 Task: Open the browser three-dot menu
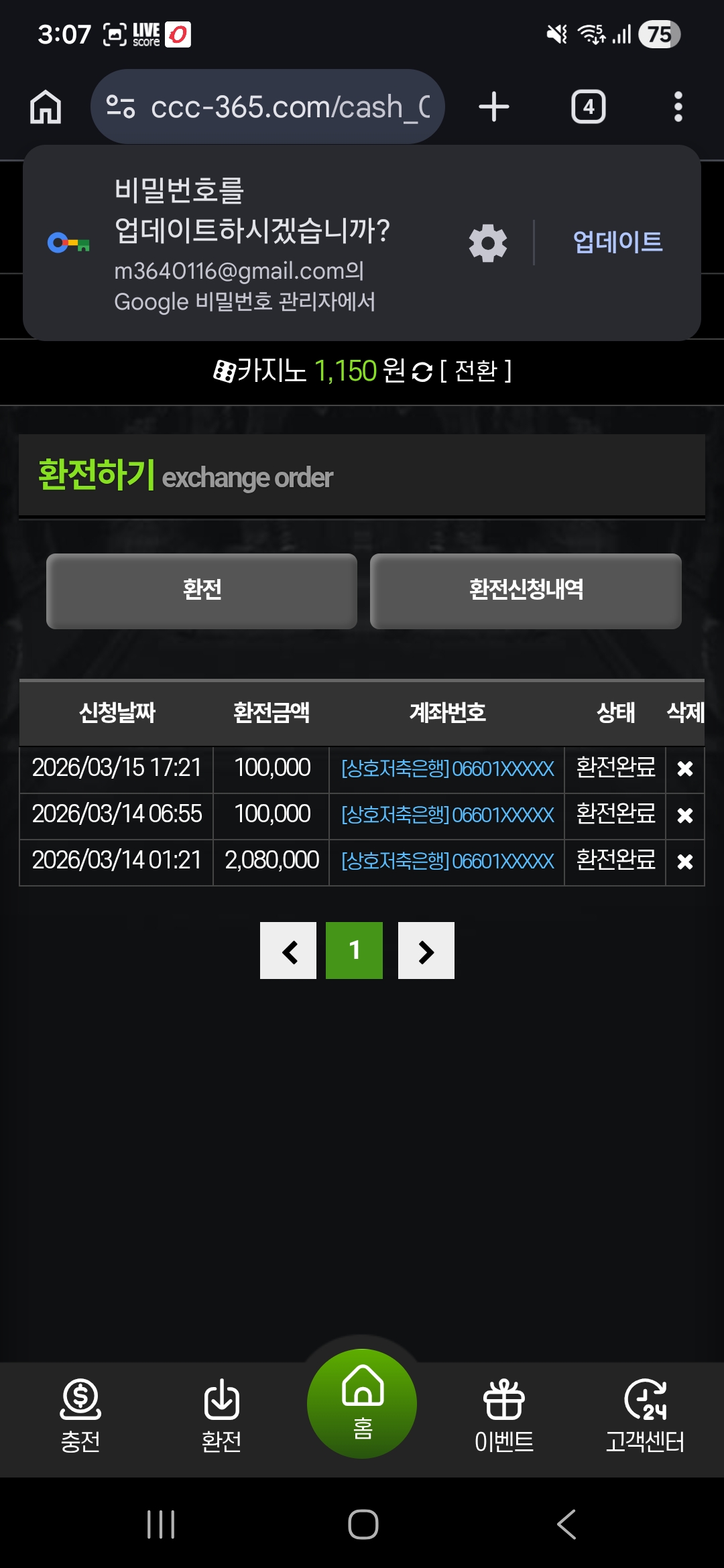click(x=678, y=107)
